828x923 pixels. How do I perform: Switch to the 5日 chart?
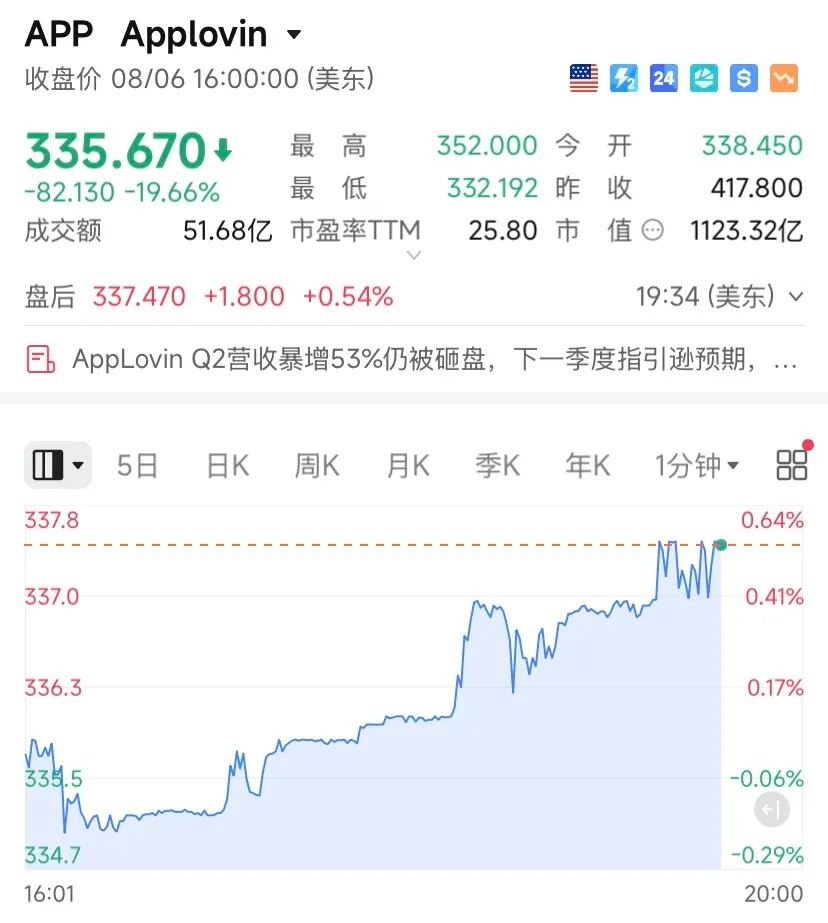click(x=137, y=466)
